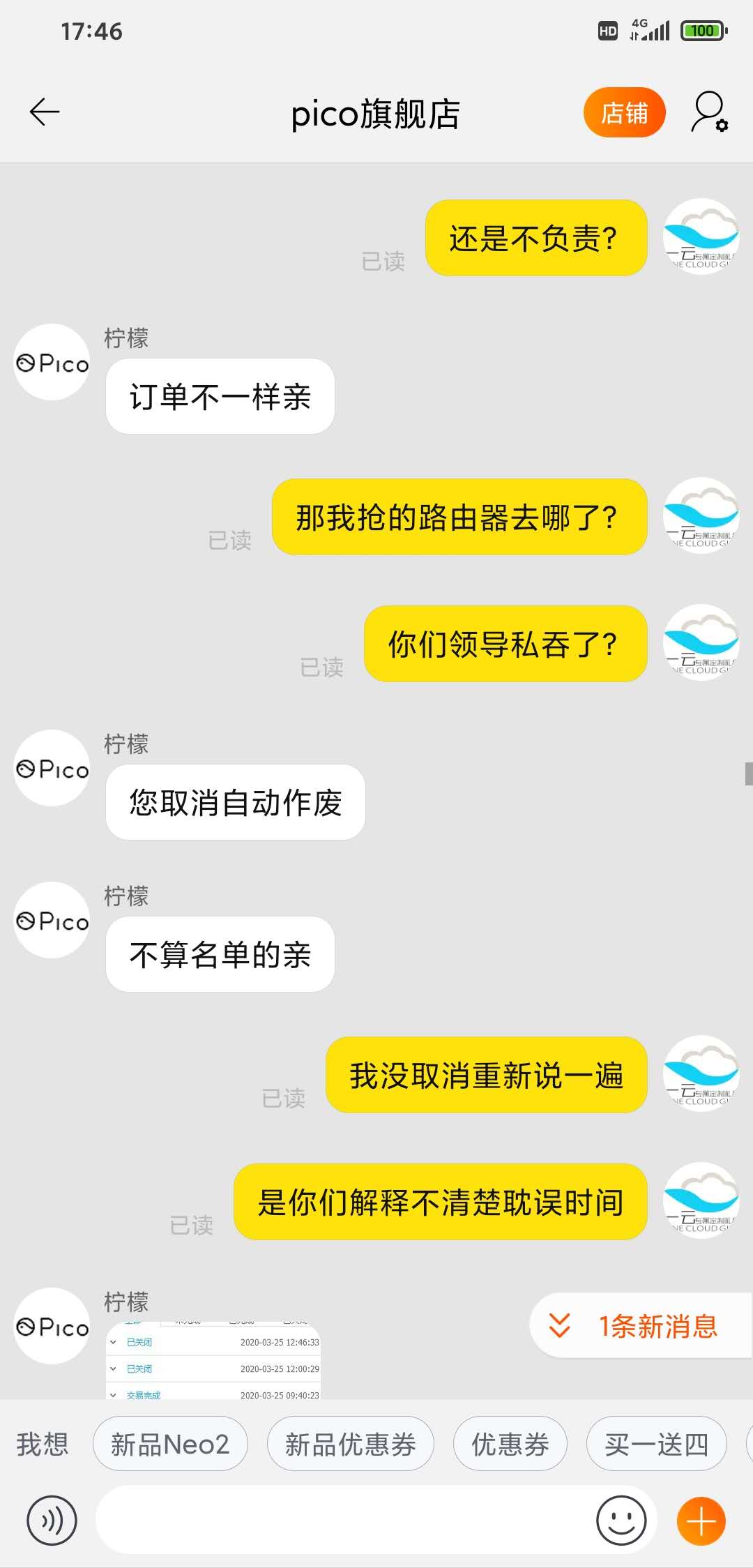Tap the 优惠券 suggestion chip

[510, 1444]
